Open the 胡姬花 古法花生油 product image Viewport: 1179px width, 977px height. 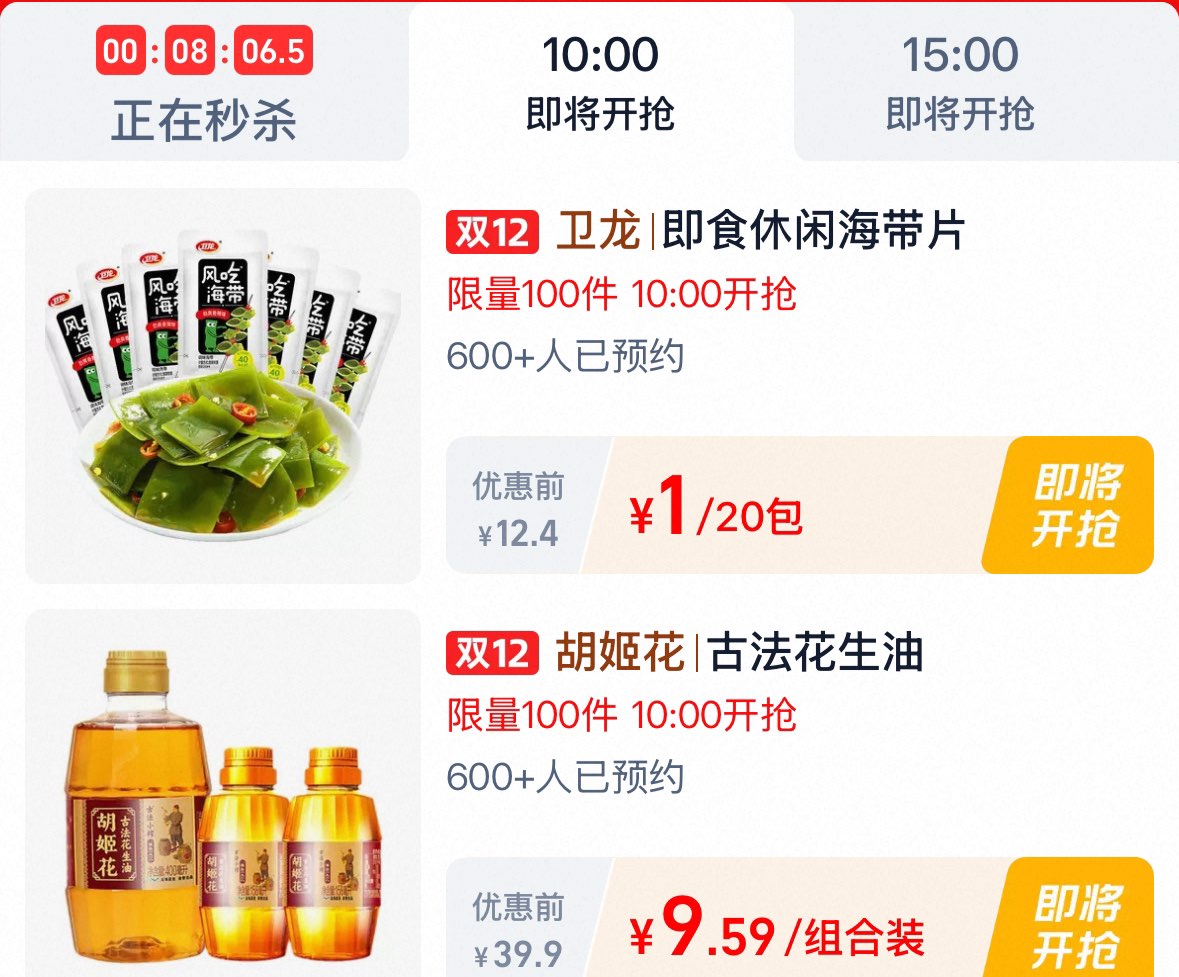click(x=223, y=800)
